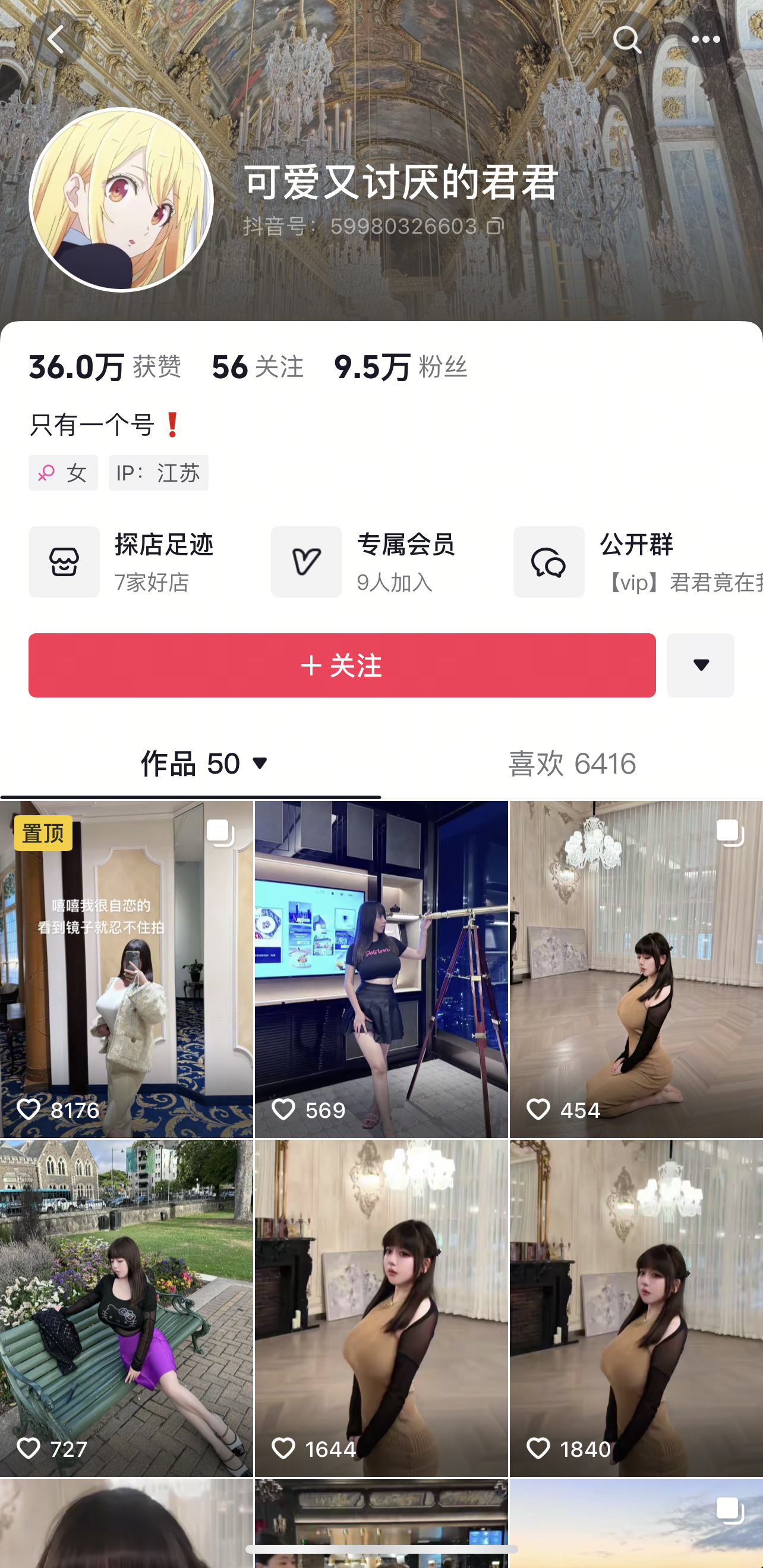Screen dimensions: 763x1568
Task: Open the pinned 置顶 post with 8176 likes
Action: tap(127, 968)
